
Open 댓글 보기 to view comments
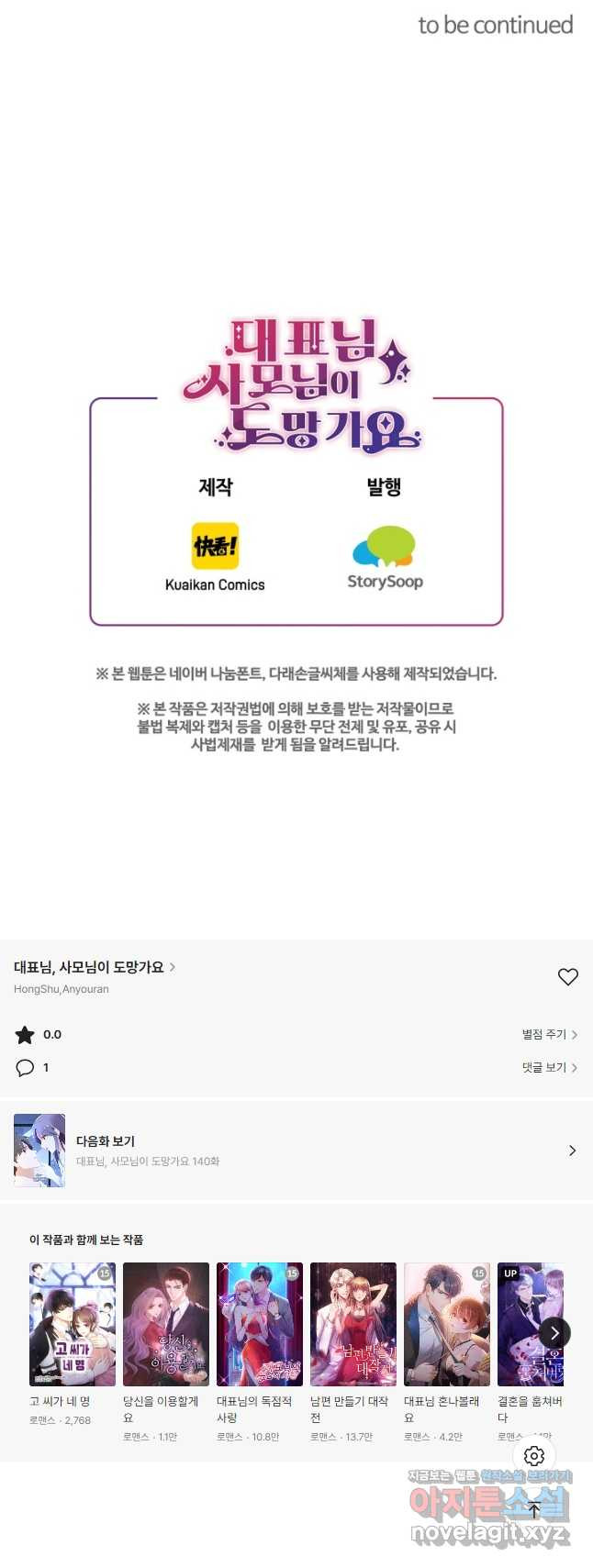(x=549, y=1067)
